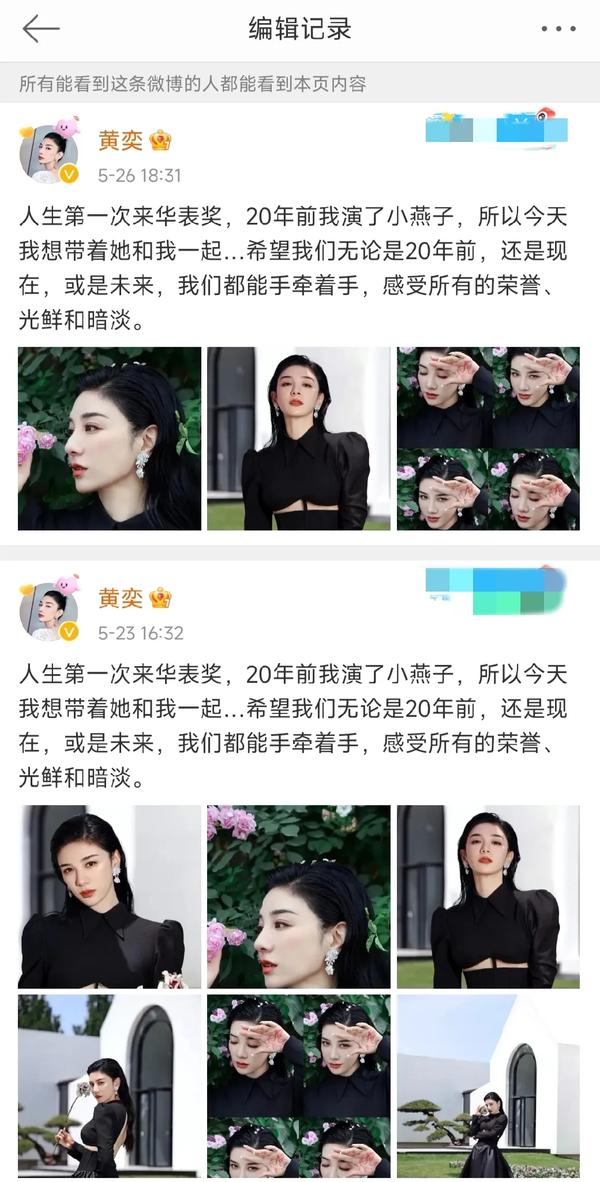View second photo of the 5-26 post
Screen dimensions: 600x1182
(x=298, y=438)
